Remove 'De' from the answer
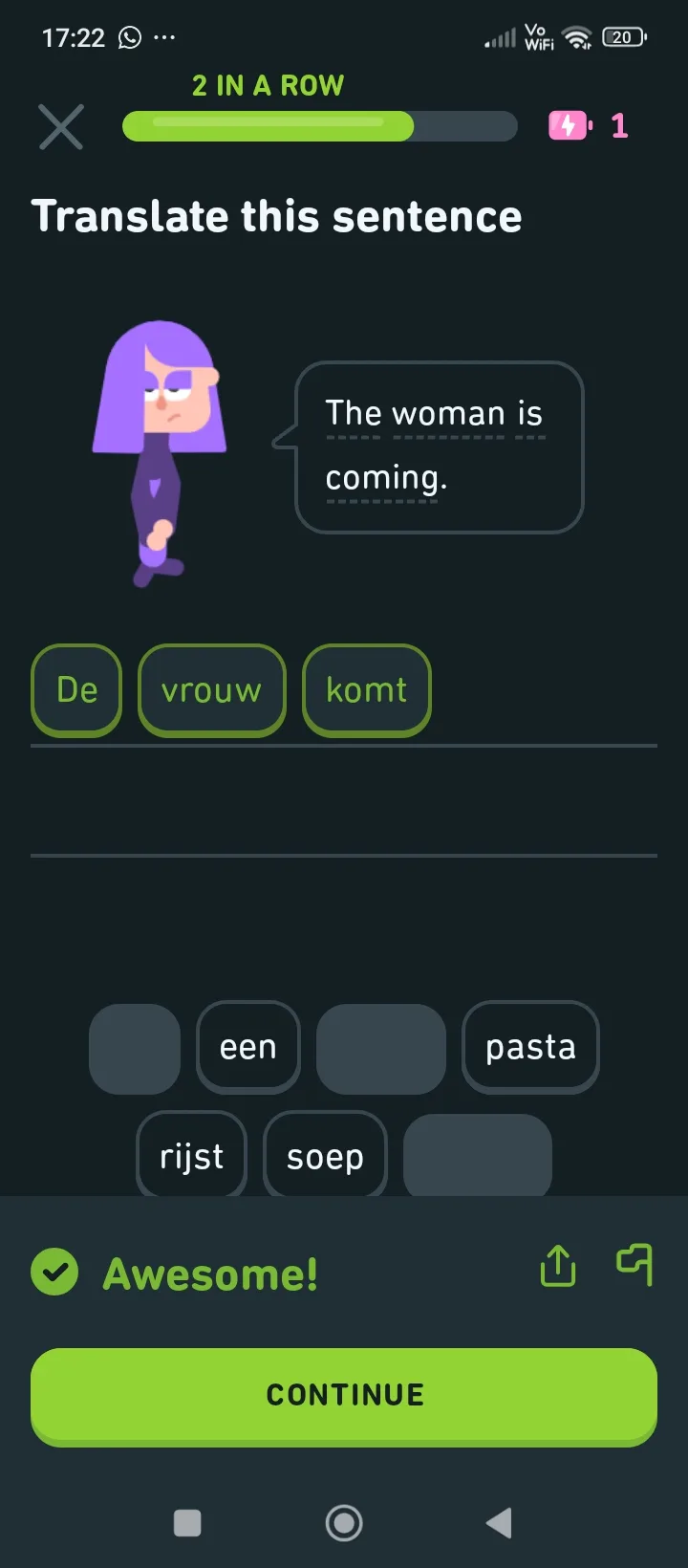The height and width of the screenshot is (1568, 688). pyautogui.click(x=76, y=690)
